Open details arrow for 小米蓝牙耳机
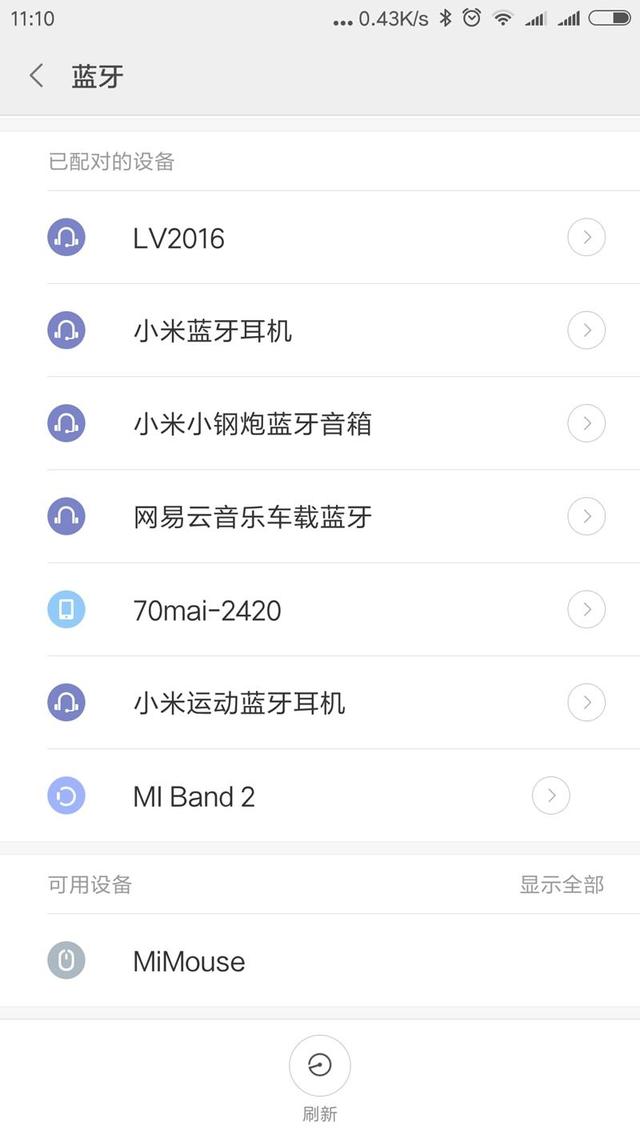Viewport: 640px width, 1138px height. [586, 330]
